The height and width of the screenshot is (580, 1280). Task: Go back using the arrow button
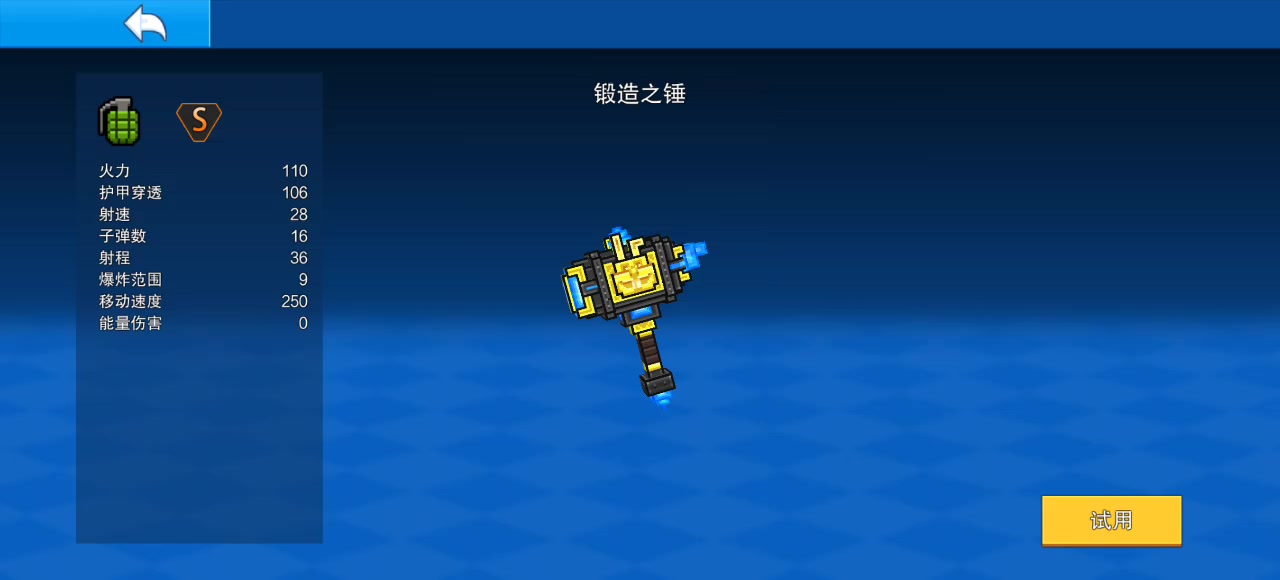tap(145, 23)
